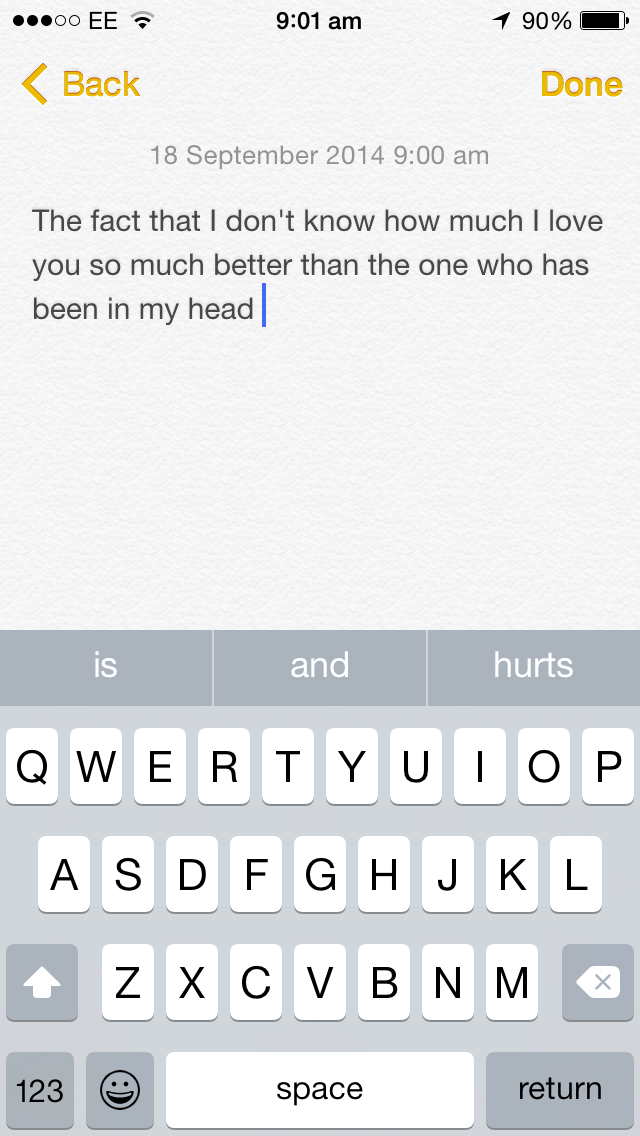Go back to the notes list
Image resolution: width=640 pixels, height=1136 pixels.
[x=81, y=85]
